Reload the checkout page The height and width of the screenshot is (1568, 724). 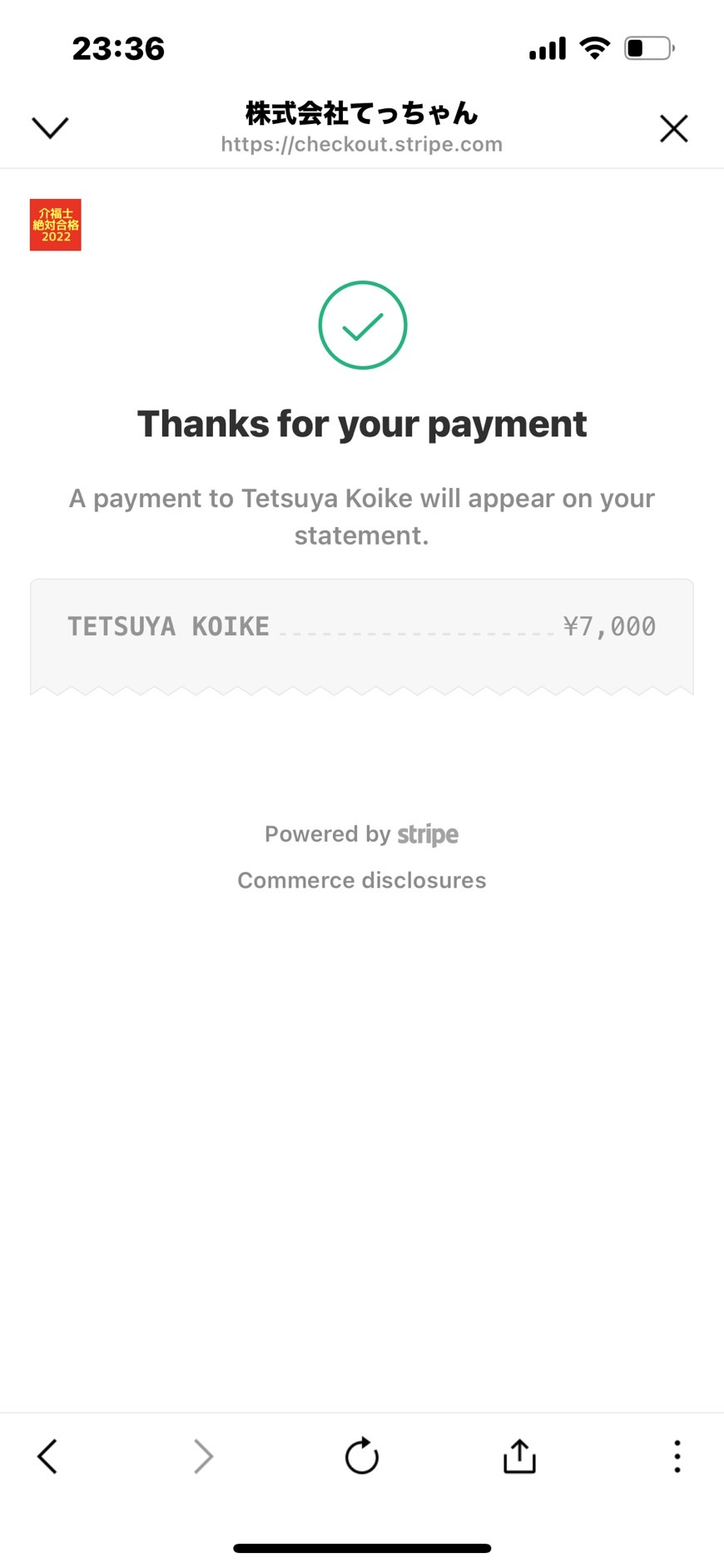coord(362,1456)
